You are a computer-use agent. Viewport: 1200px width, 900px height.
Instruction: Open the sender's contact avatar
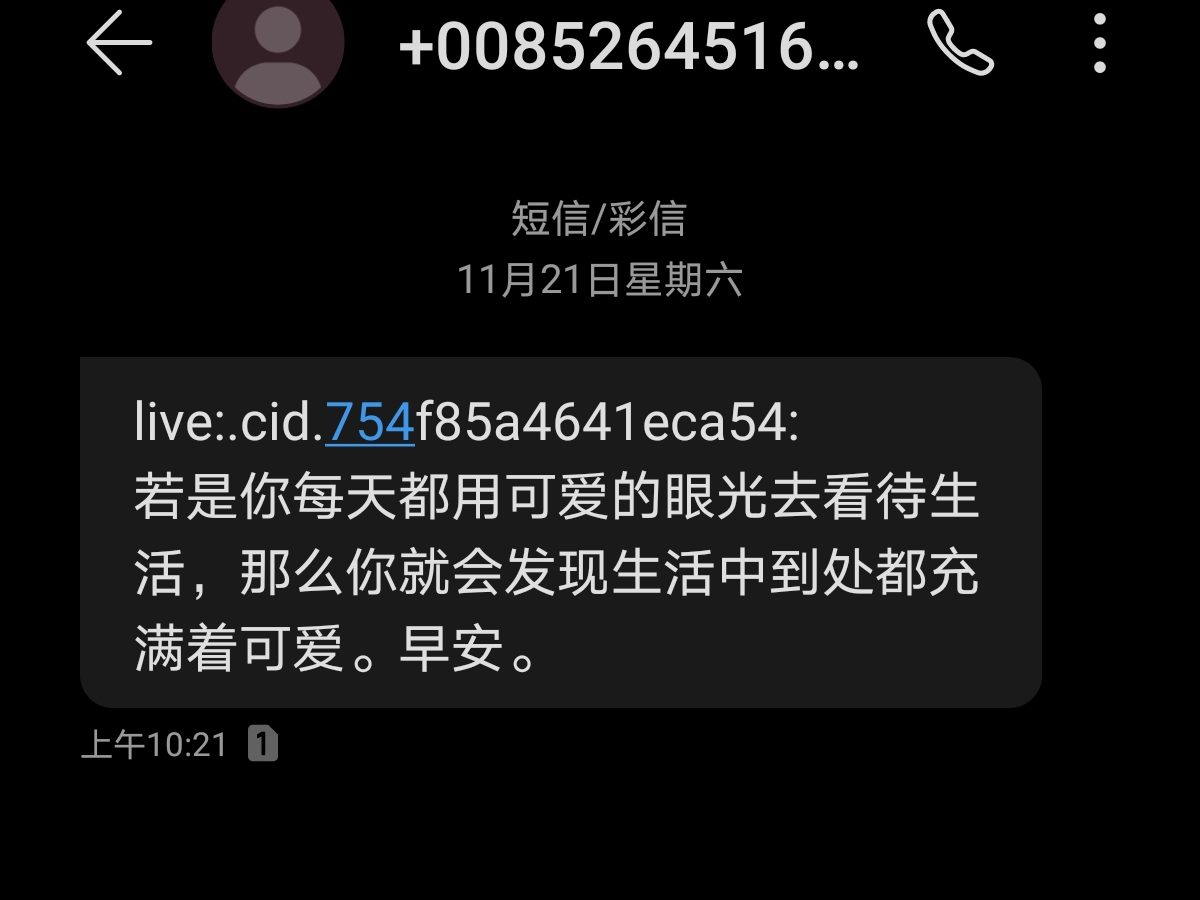(x=278, y=45)
